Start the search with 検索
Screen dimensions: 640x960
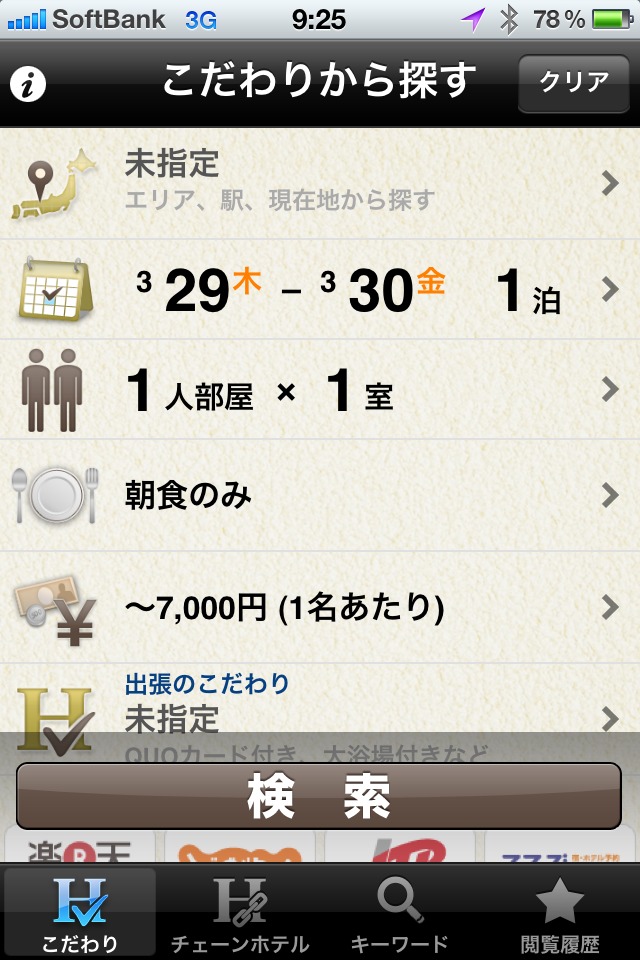pos(319,796)
